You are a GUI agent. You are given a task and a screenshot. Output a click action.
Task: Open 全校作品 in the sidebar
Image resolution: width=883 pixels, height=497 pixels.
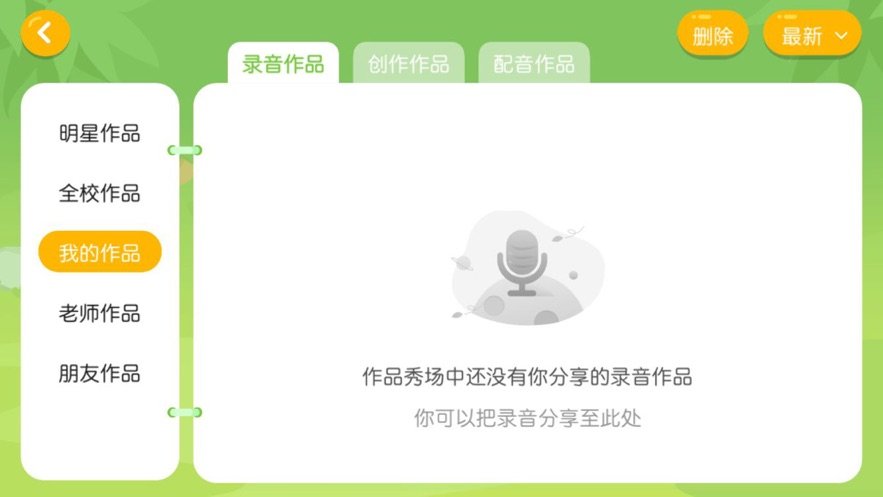99,193
